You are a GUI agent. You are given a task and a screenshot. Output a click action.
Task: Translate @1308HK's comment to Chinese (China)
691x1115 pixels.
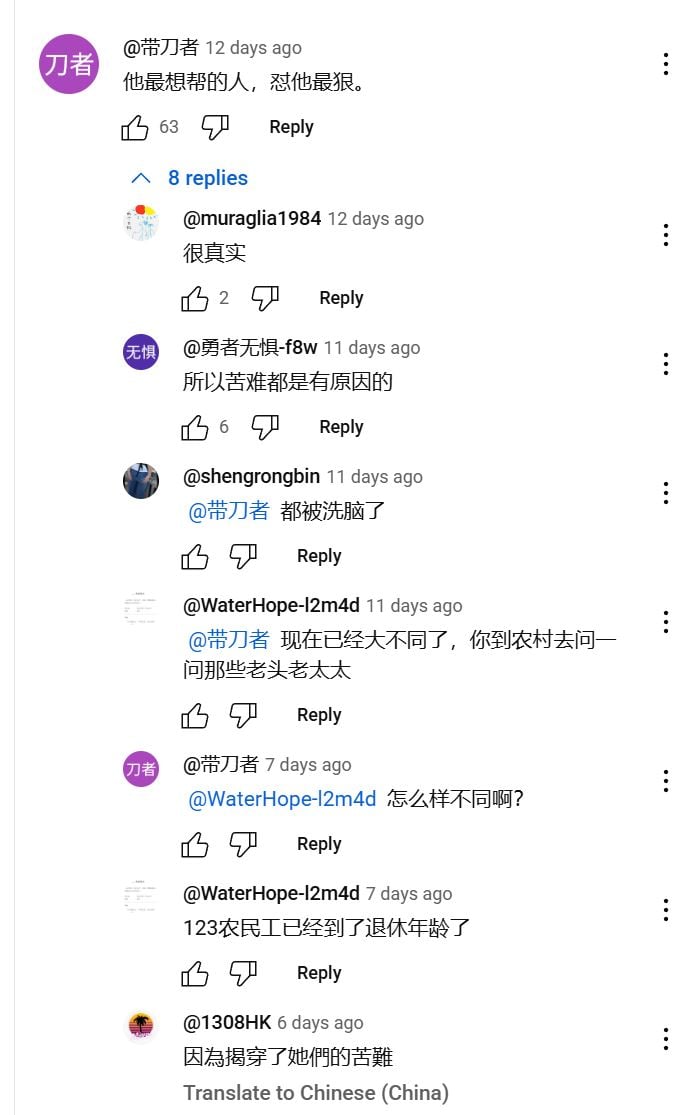pyautogui.click(x=315, y=1092)
